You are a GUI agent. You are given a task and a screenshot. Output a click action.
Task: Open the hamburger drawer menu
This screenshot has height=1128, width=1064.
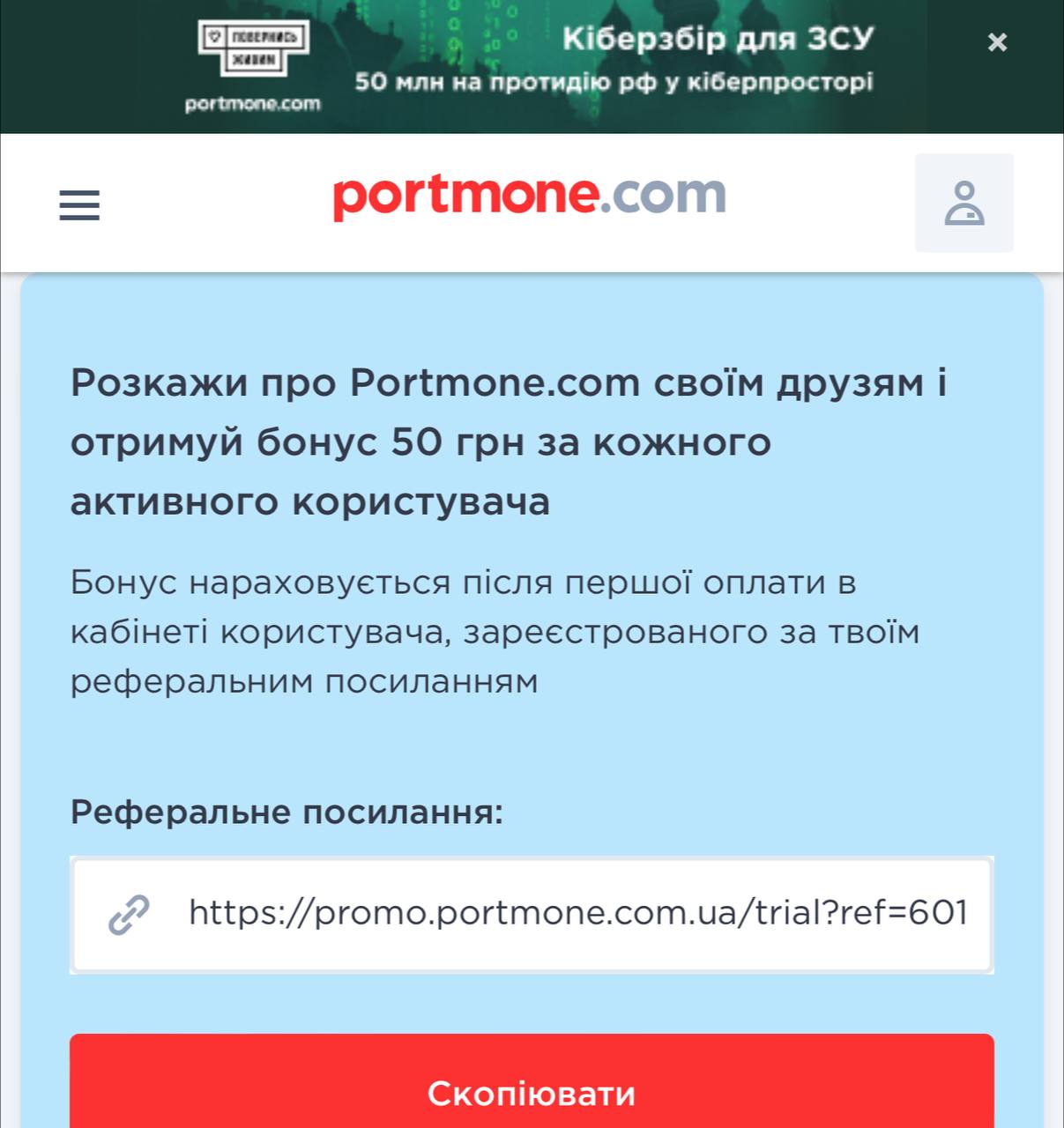[x=79, y=204]
